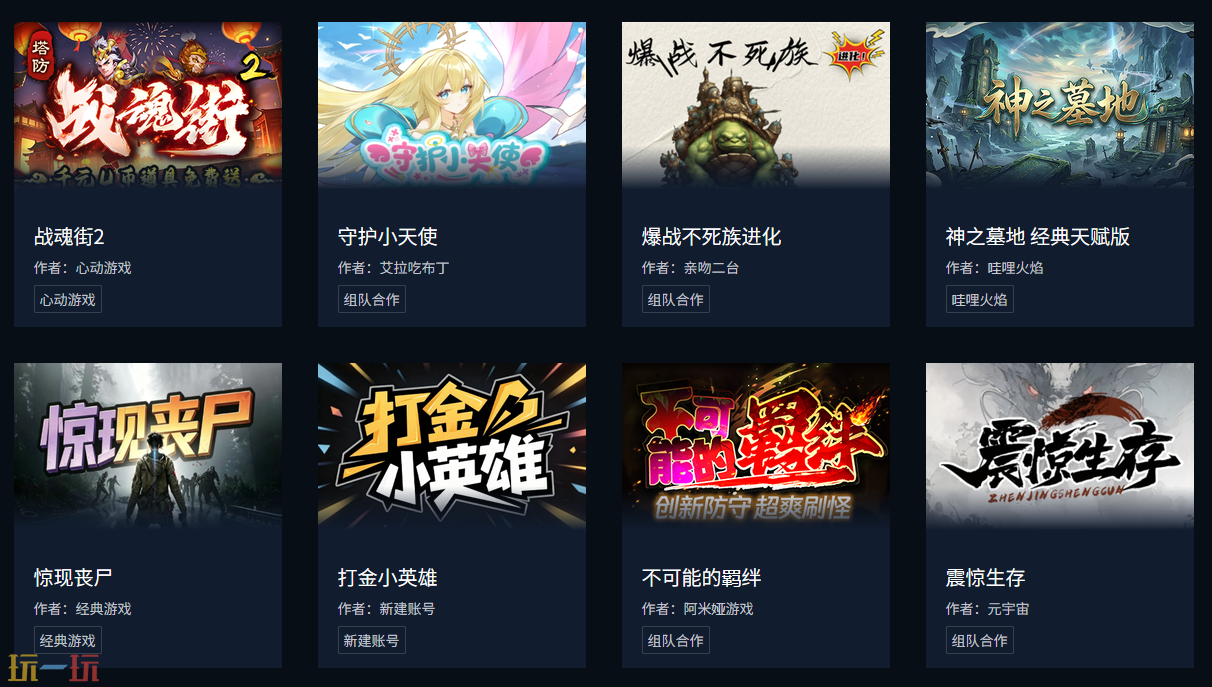Open the 不可能的羁绊 game card
Viewport: 1212px width, 687px height.
(x=756, y=515)
